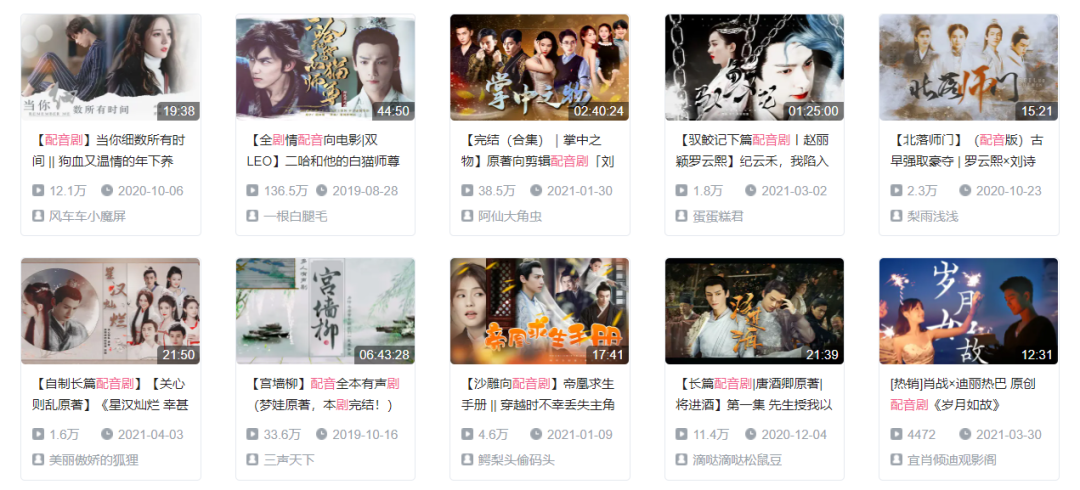Go to uploader 鳄梨头偷码头's profile
1080x490 pixels.
click(516, 459)
